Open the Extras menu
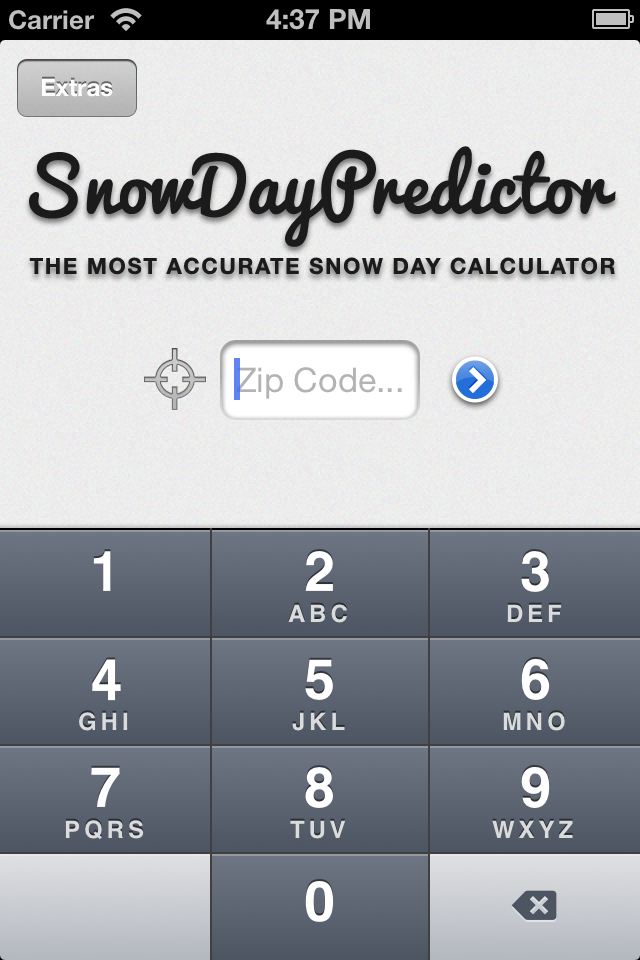This screenshot has width=640, height=960. pos(77,88)
